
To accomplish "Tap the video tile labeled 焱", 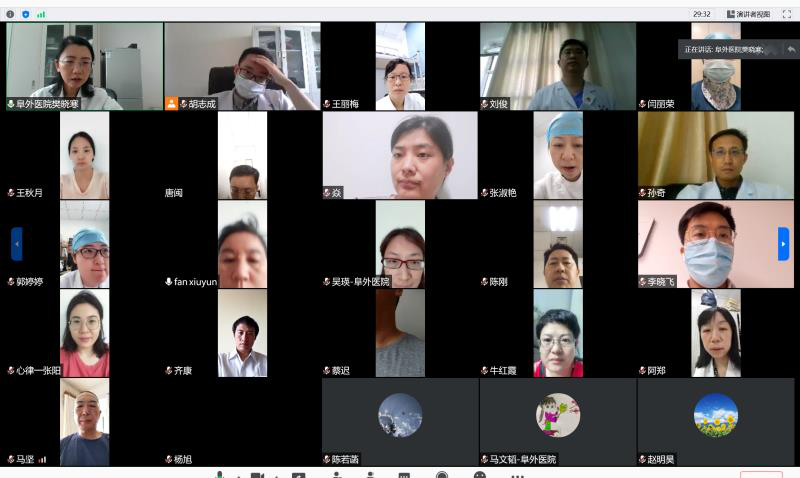I will coord(400,155).
